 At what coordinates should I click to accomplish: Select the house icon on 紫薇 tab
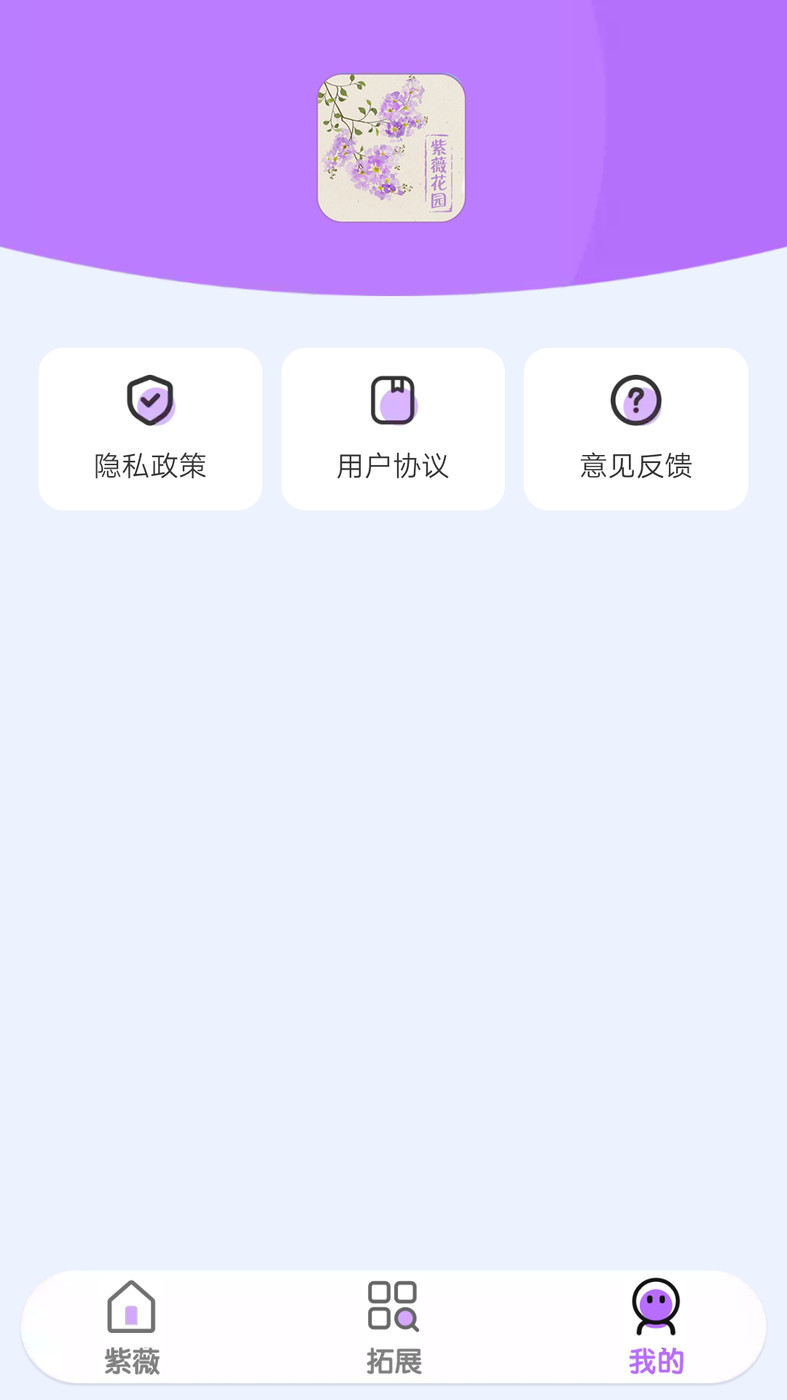[x=130, y=1306]
